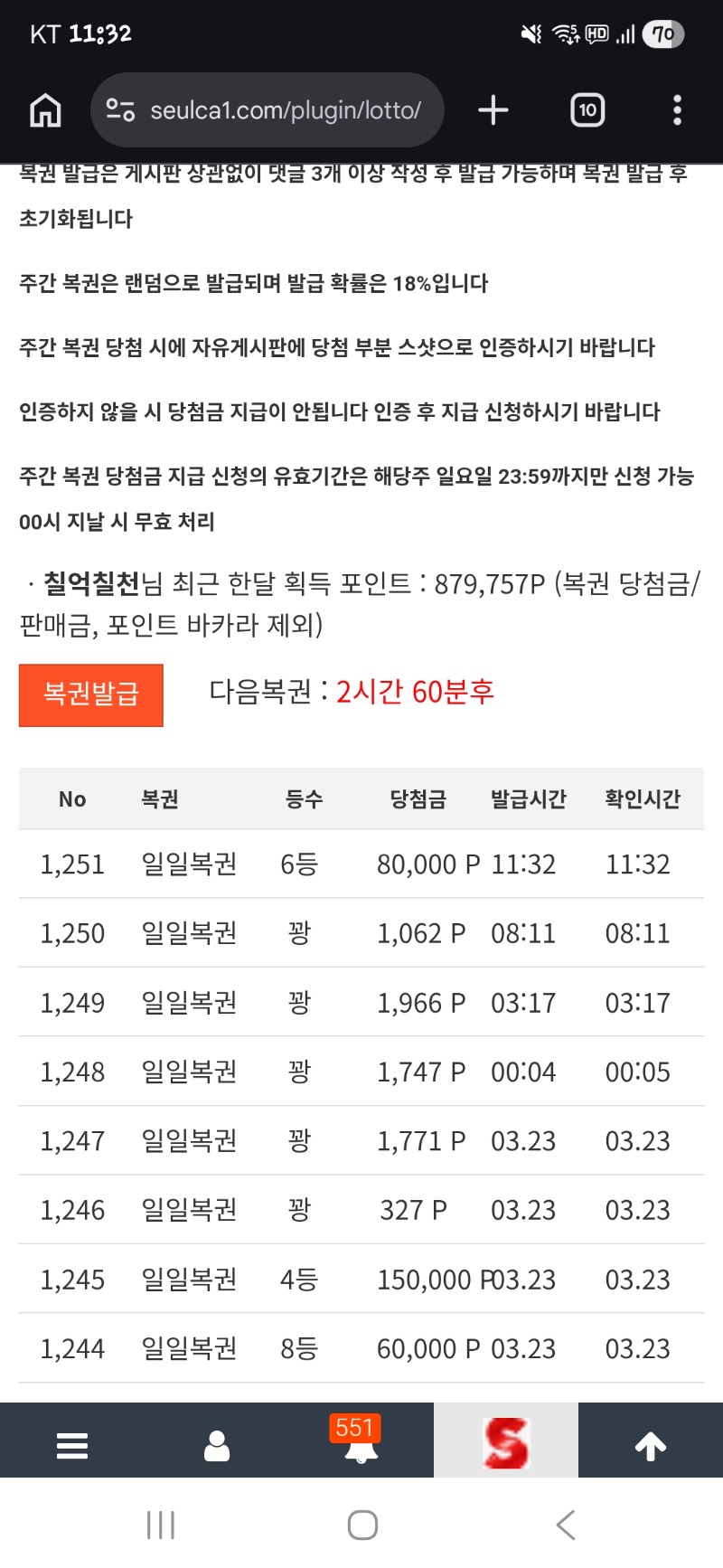Image resolution: width=723 pixels, height=1568 pixels.
Task: Go back with the system back button
Action: pos(566,1525)
